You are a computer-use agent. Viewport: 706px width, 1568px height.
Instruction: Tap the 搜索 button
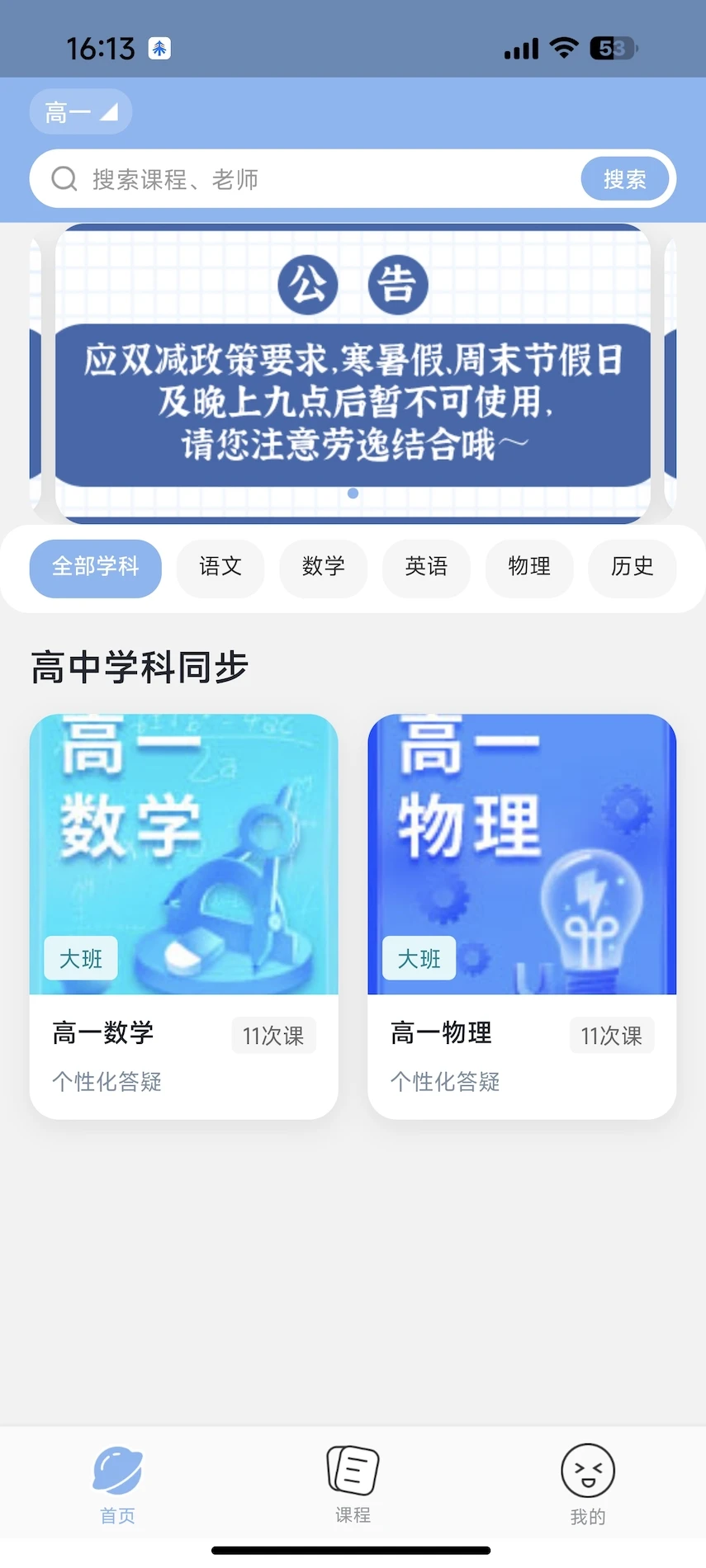pyautogui.click(x=624, y=179)
